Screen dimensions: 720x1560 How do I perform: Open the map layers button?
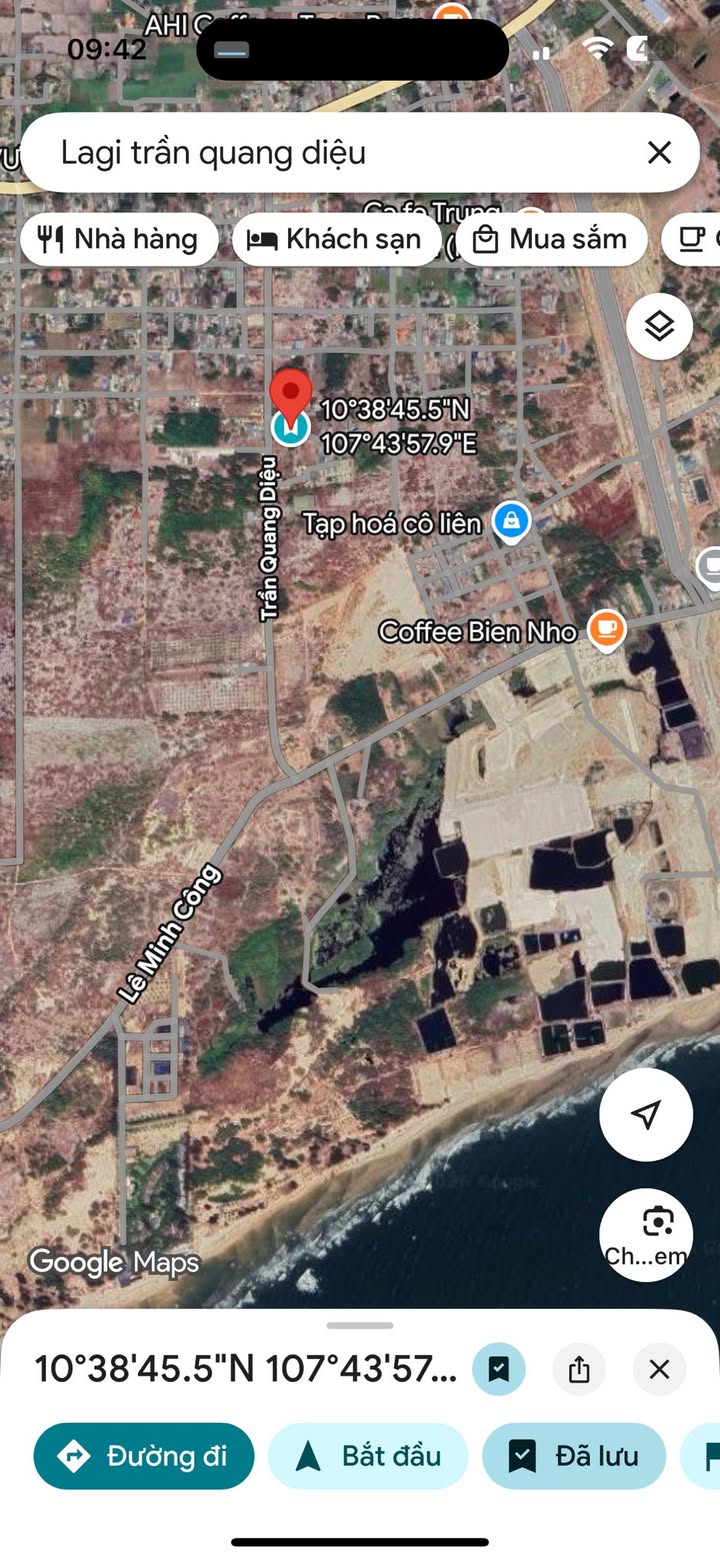click(659, 326)
